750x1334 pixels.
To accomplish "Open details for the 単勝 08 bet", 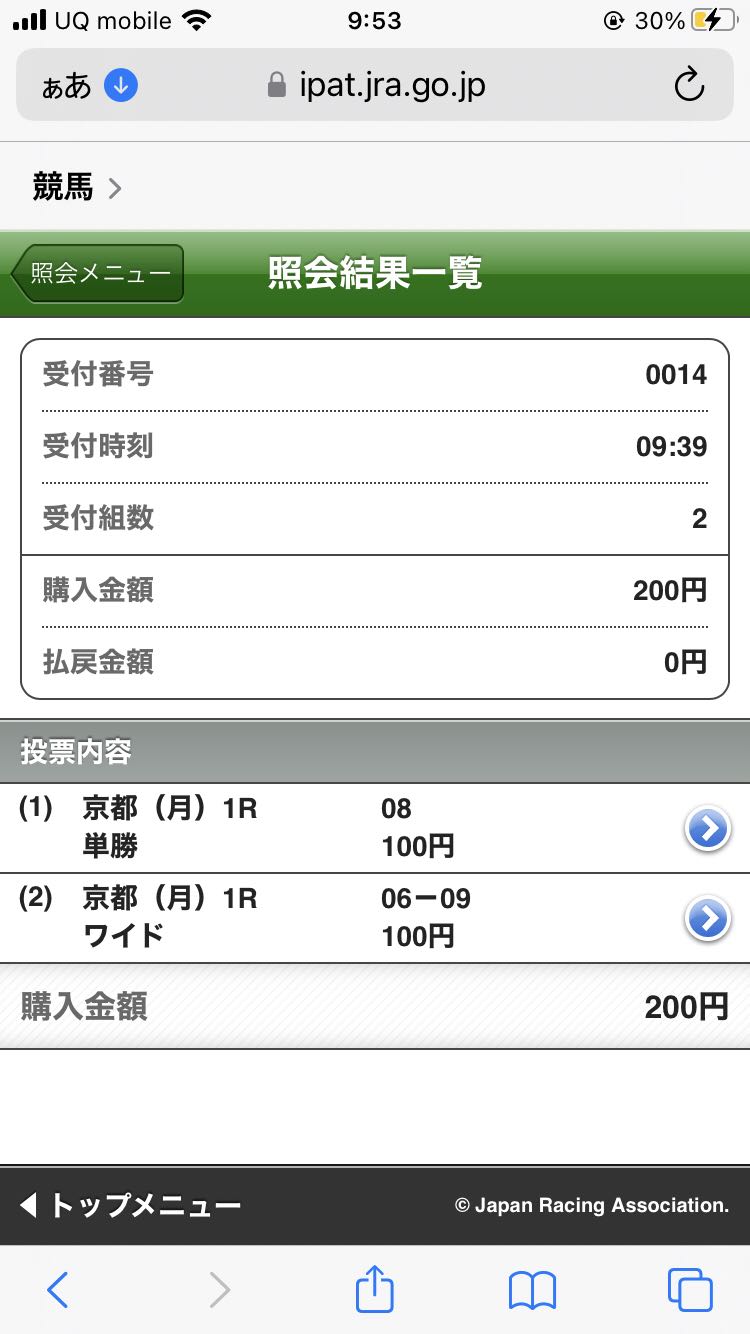I will coord(707,828).
